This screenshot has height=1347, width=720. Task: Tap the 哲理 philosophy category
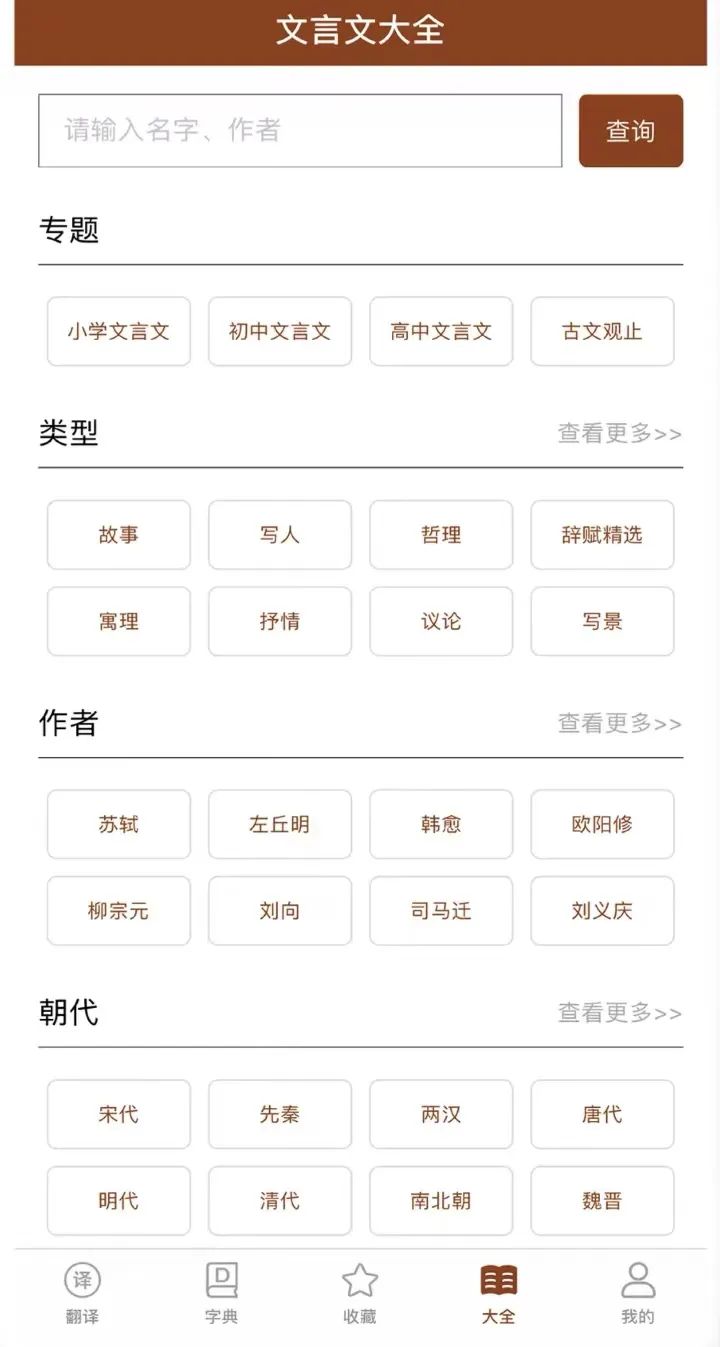click(x=441, y=535)
